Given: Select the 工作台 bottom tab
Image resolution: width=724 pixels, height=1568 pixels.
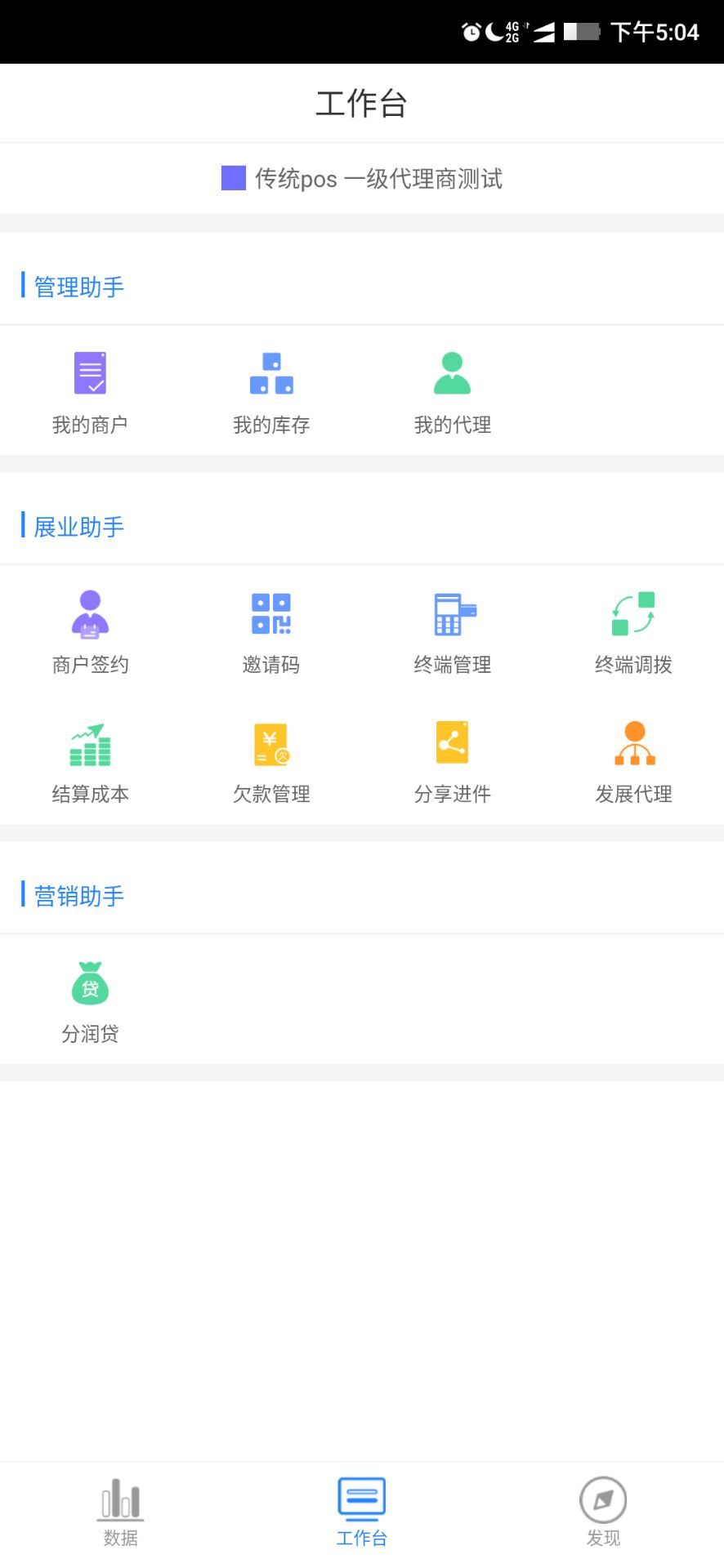Looking at the screenshot, I should click(x=362, y=1512).
